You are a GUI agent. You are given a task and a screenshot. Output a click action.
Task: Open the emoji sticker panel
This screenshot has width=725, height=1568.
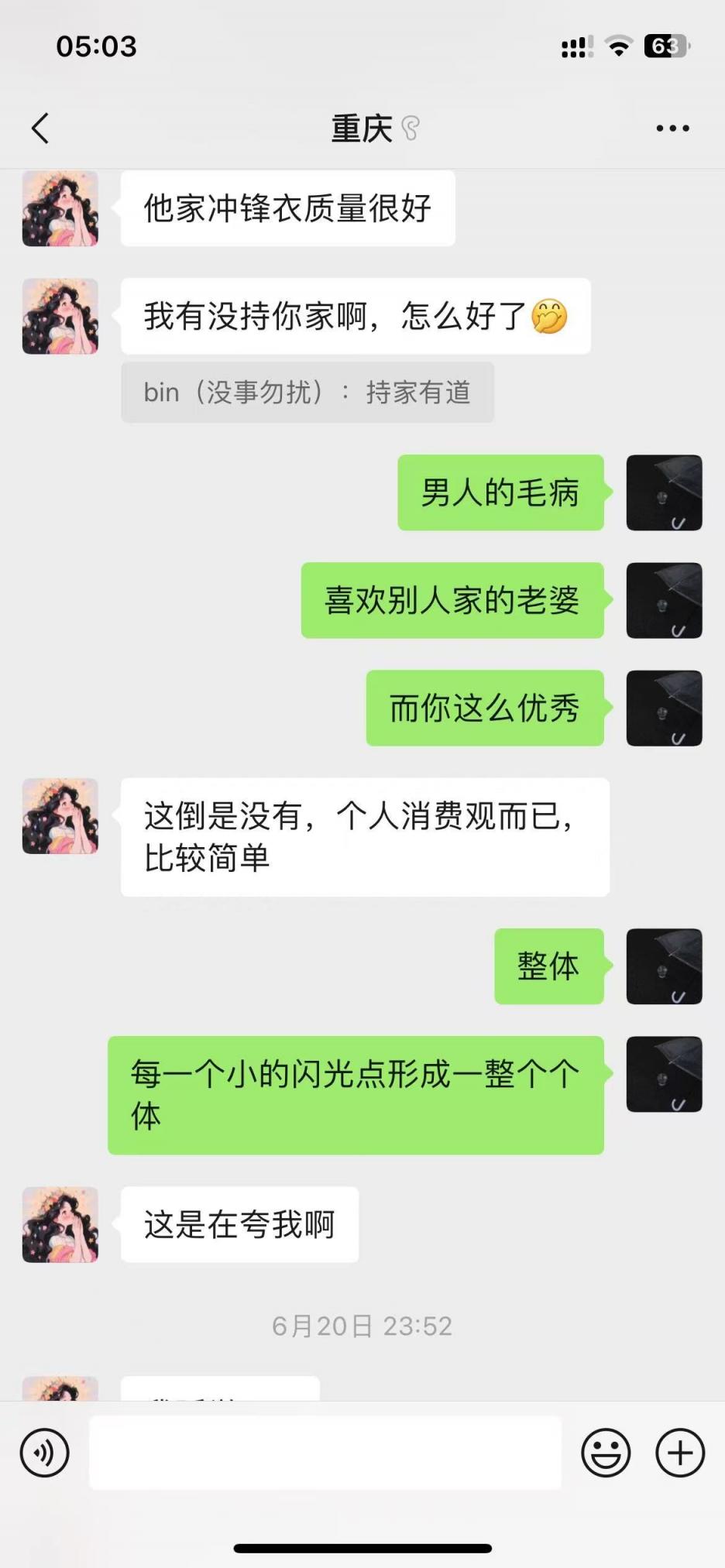(x=606, y=1453)
